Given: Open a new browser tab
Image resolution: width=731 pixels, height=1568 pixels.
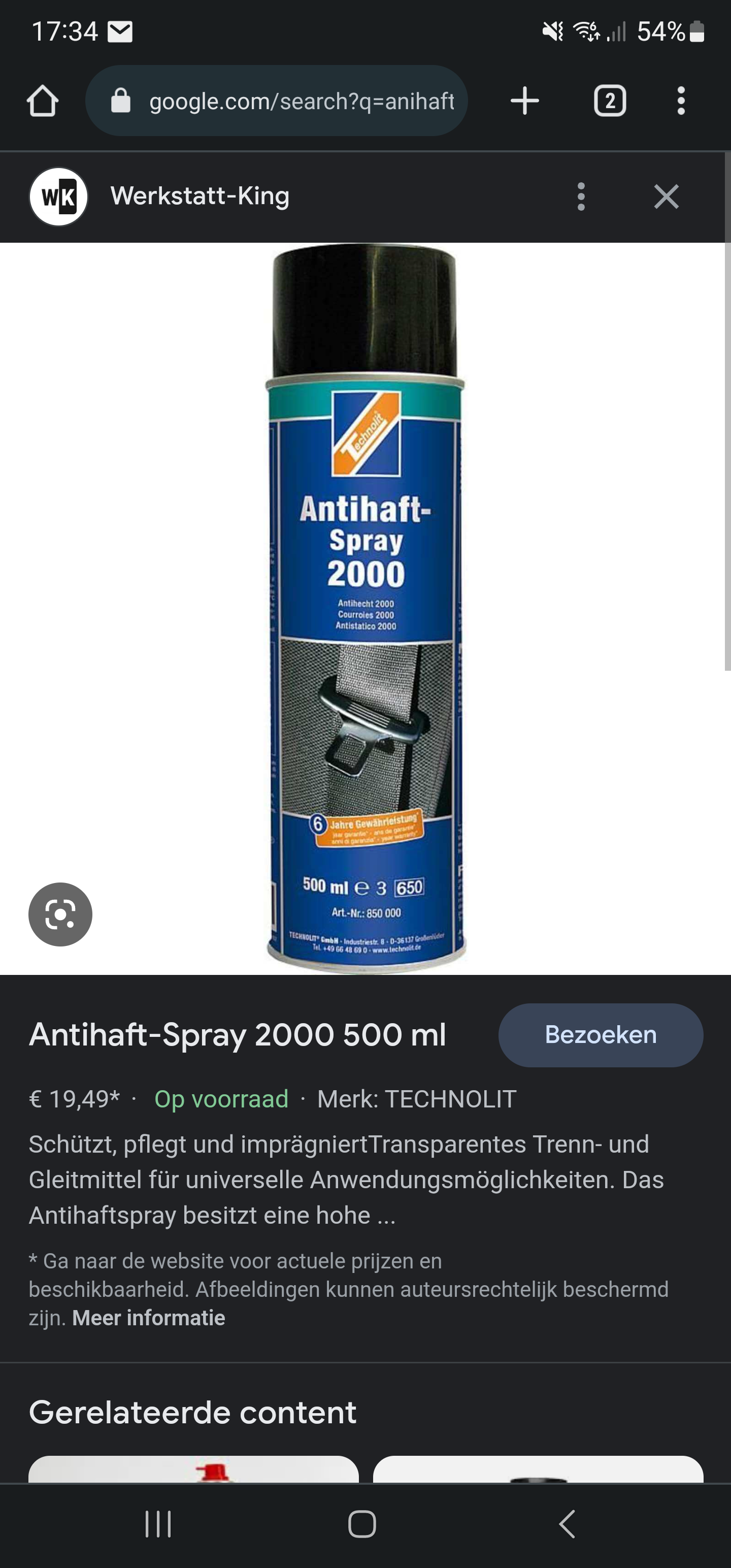Looking at the screenshot, I should (525, 101).
